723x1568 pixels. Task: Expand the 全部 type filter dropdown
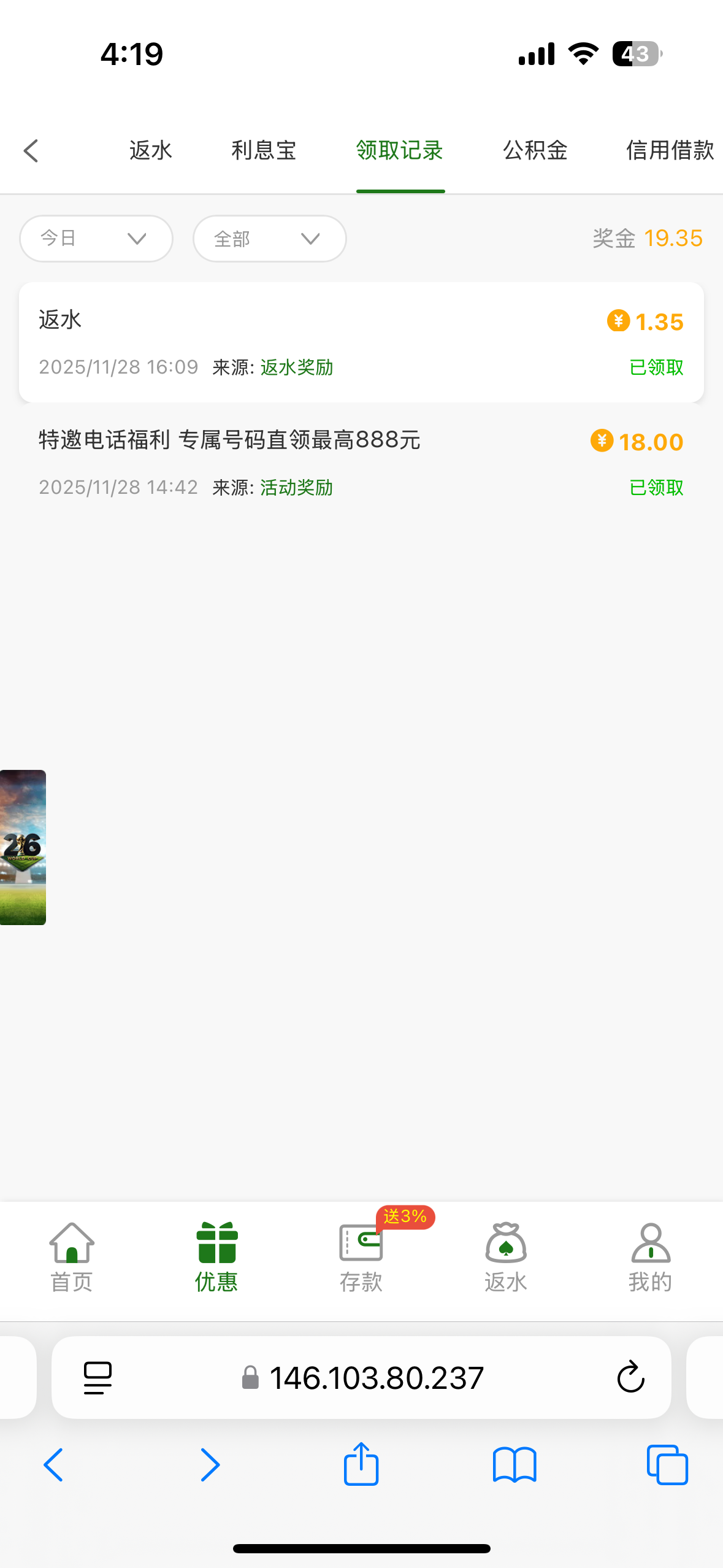tap(270, 239)
